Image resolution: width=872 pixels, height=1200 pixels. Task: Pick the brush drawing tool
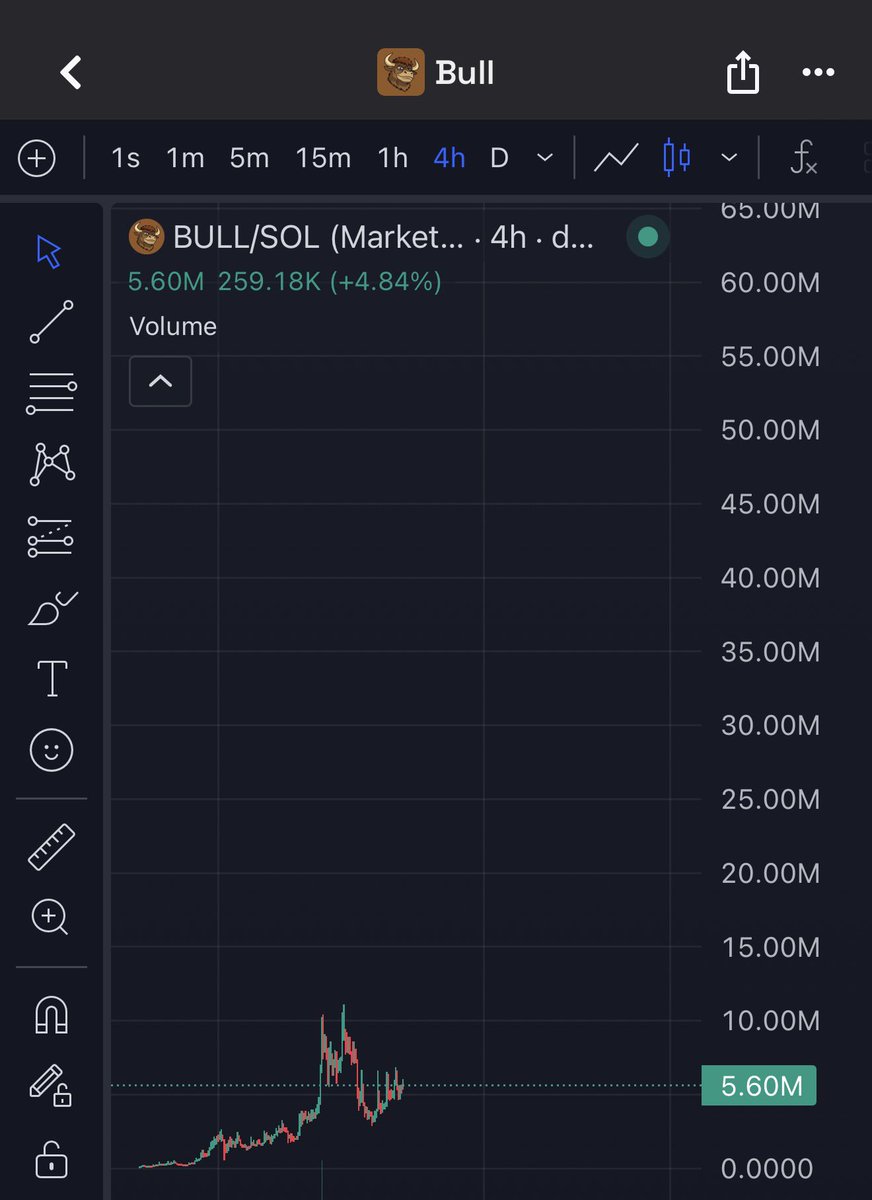[51, 608]
